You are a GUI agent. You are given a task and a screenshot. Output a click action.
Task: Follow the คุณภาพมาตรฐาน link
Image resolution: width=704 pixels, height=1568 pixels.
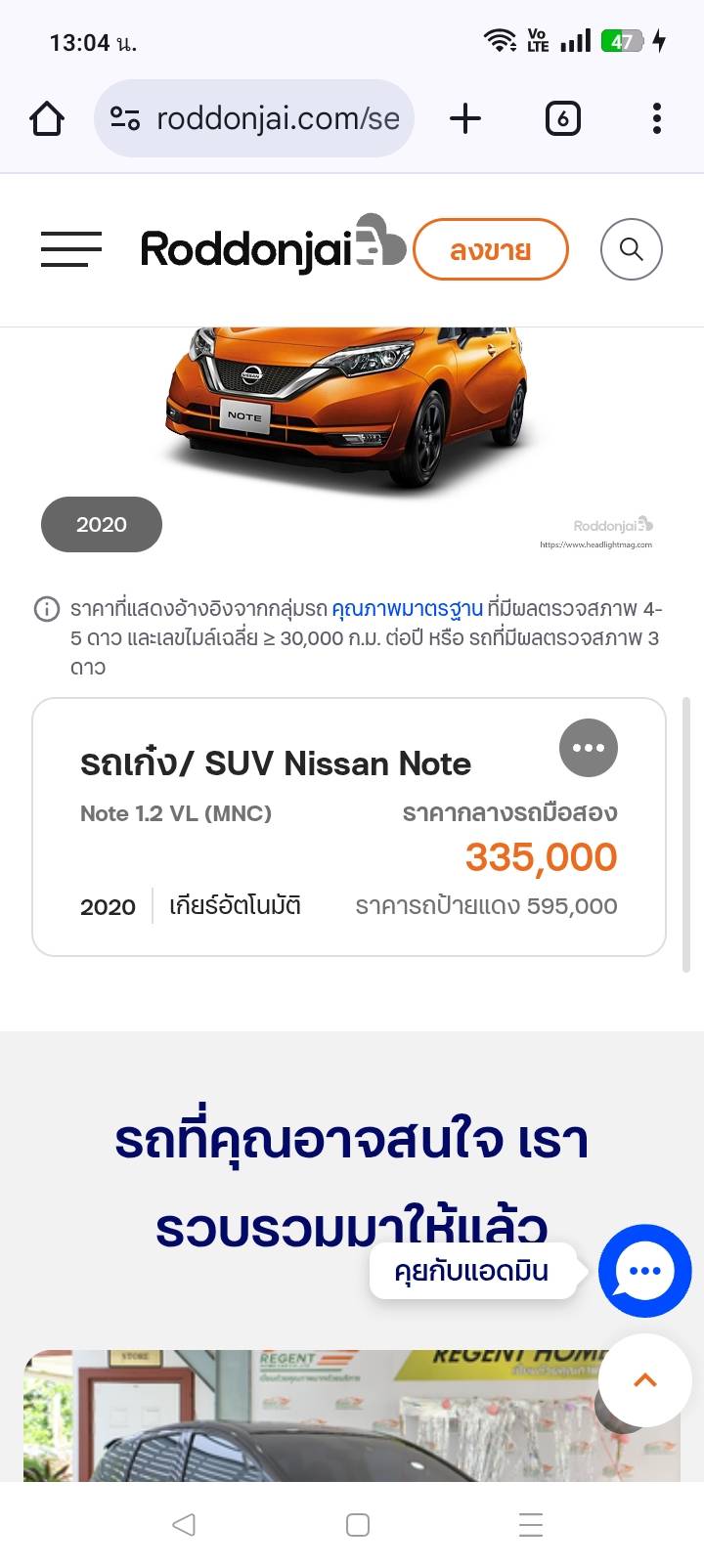[x=407, y=609]
